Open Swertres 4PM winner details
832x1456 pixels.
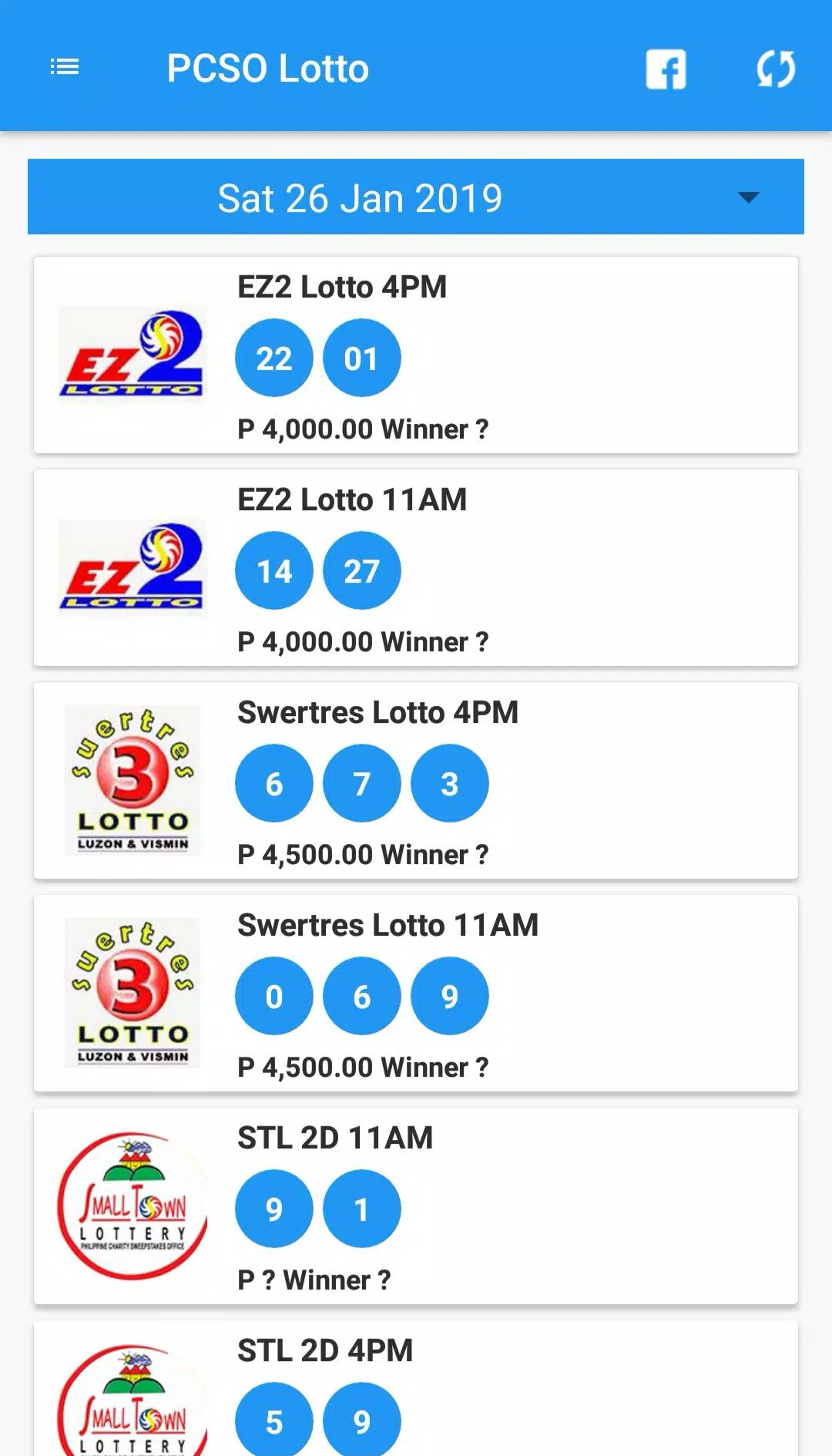(363, 854)
